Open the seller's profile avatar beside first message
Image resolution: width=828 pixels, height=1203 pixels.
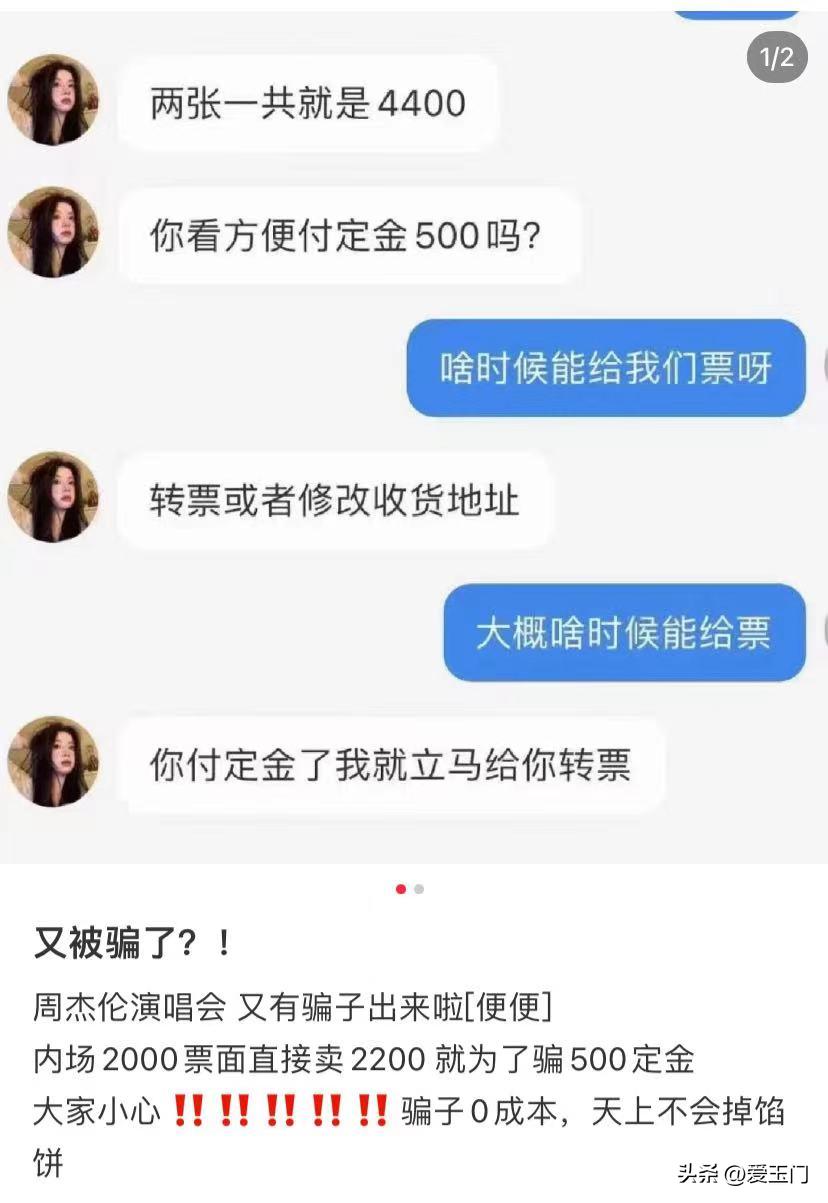pyautogui.click(x=53, y=100)
